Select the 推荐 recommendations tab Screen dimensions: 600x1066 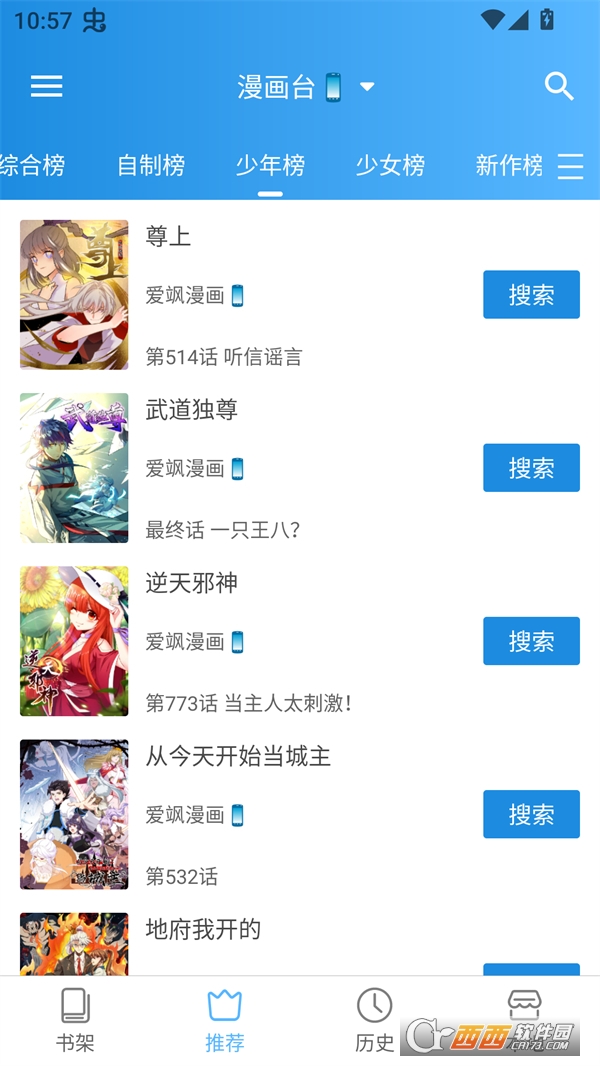[x=225, y=1020]
